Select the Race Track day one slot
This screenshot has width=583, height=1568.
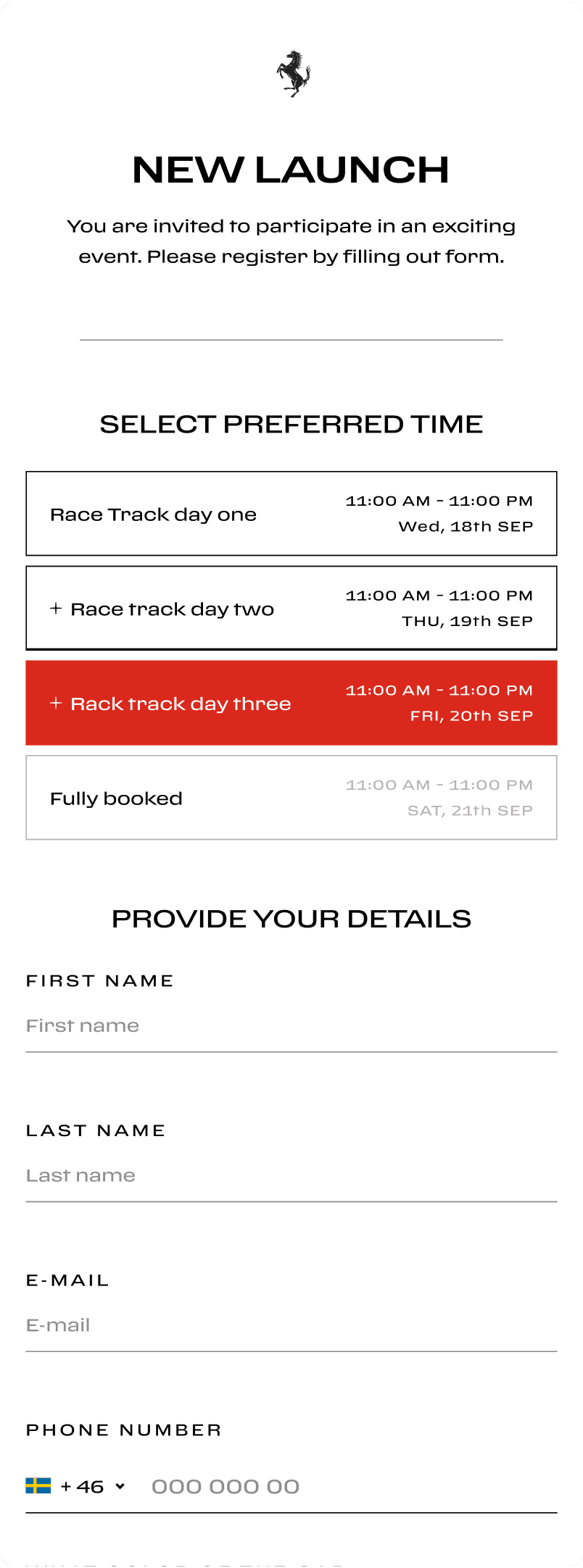291,514
